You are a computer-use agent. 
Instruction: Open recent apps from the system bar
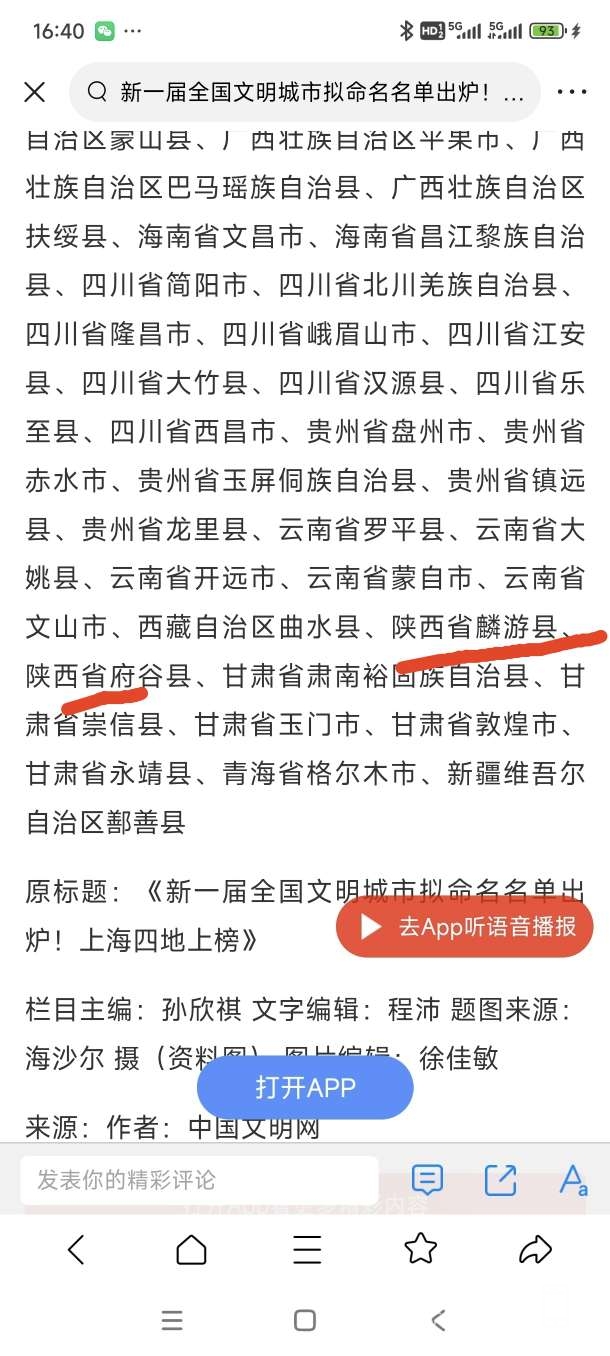(172, 1321)
